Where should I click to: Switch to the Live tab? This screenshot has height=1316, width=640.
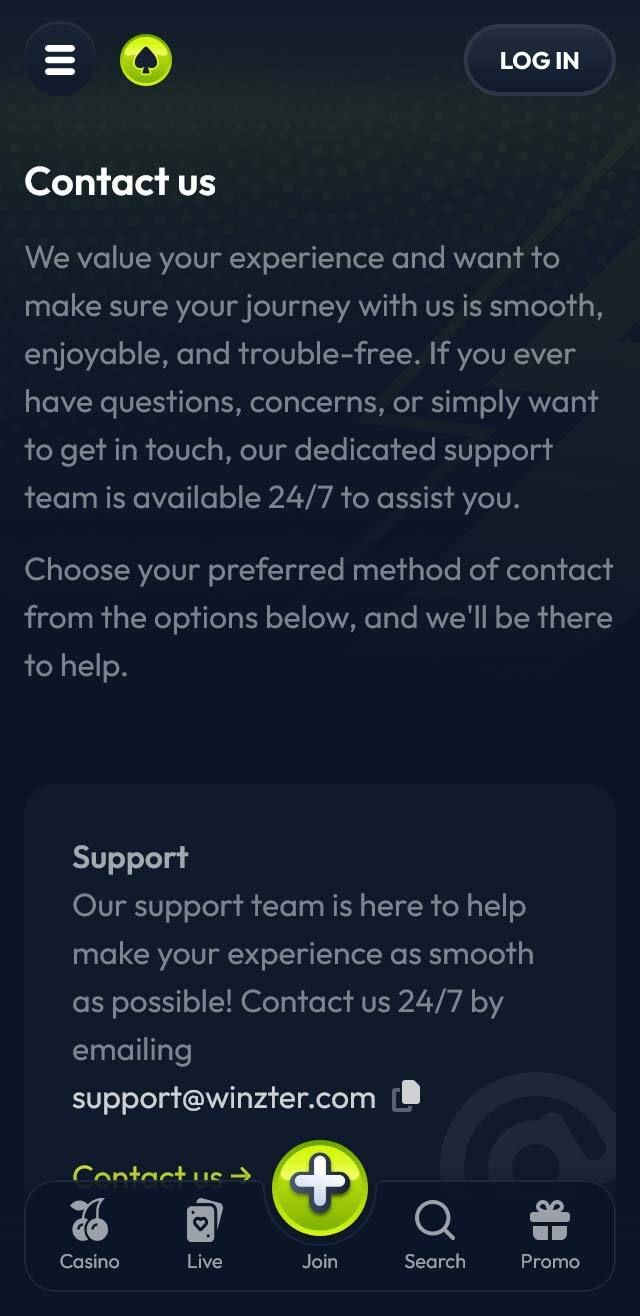point(204,1236)
